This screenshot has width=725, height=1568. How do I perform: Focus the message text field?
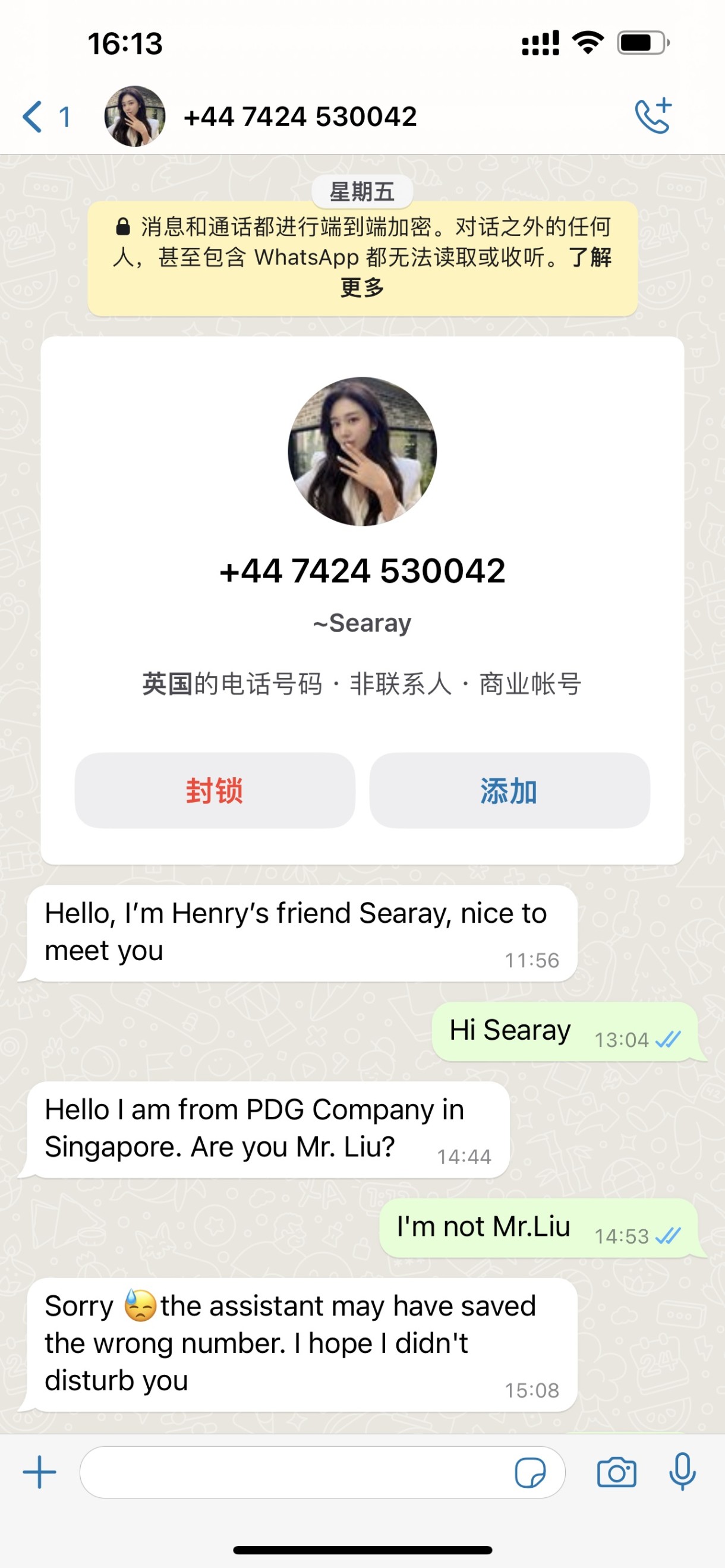click(292, 1472)
